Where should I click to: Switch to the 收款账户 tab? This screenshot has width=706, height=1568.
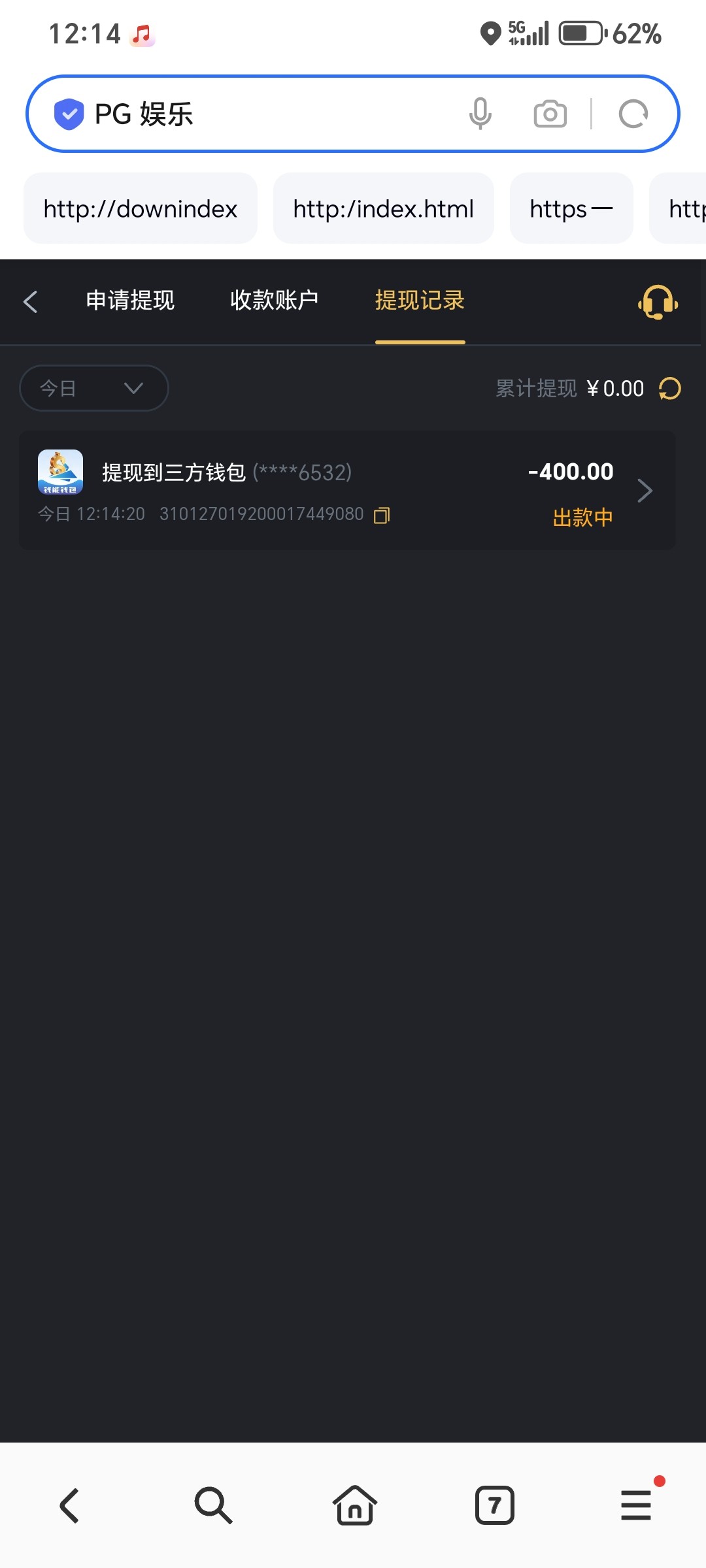(275, 301)
